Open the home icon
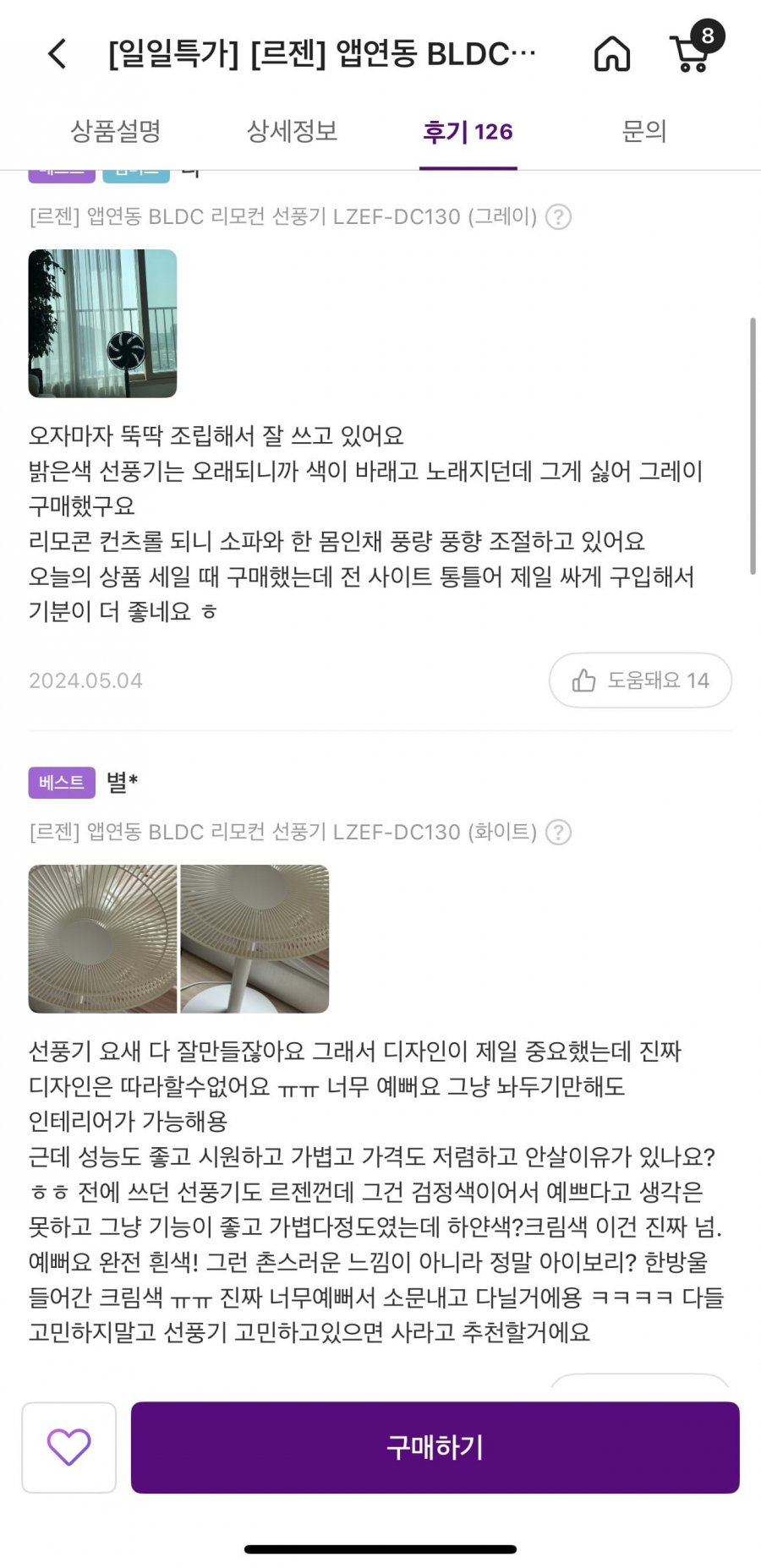 (612, 54)
